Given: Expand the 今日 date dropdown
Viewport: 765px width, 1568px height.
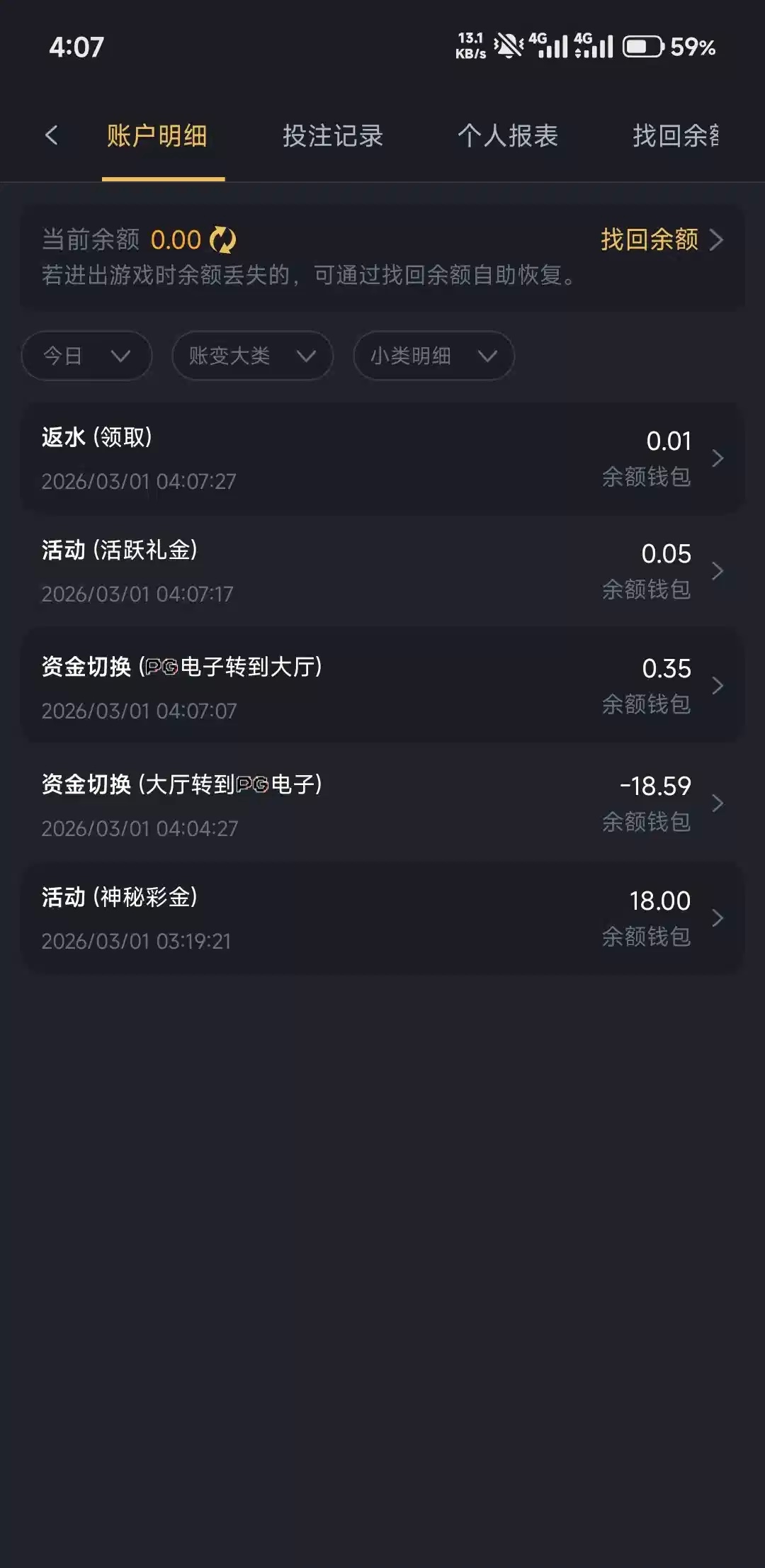Looking at the screenshot, I should point(86,356).
